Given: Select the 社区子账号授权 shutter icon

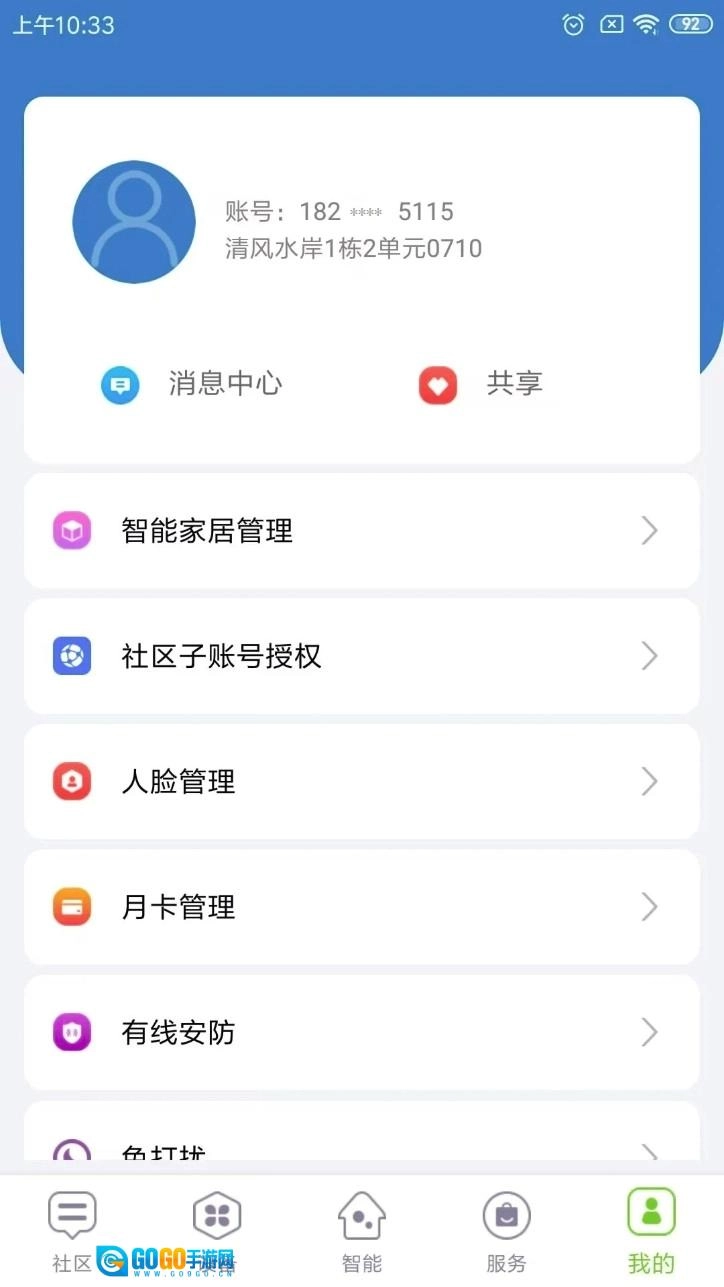Looking at the screenshot, I should 71,656.
